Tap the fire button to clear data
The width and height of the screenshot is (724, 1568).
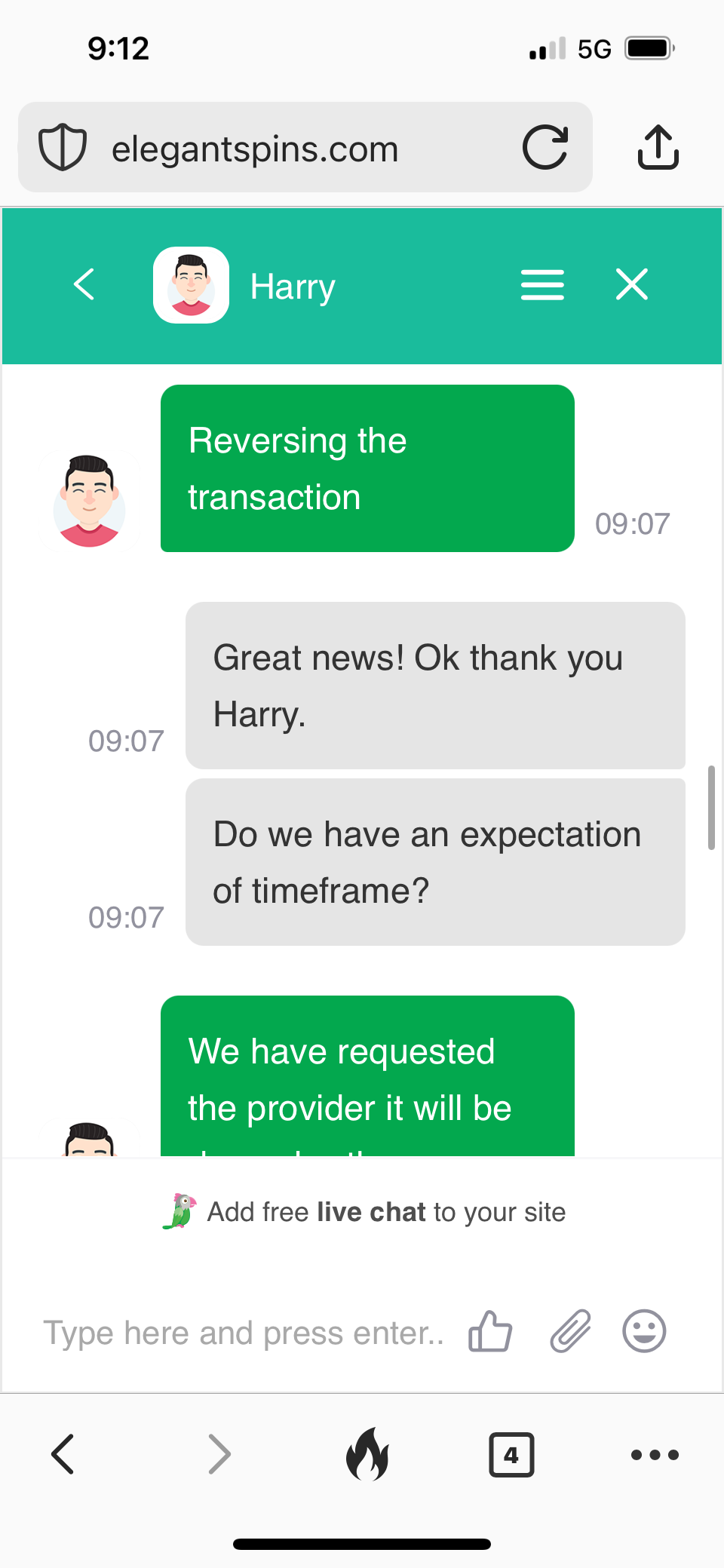(x=367, y=1454)
